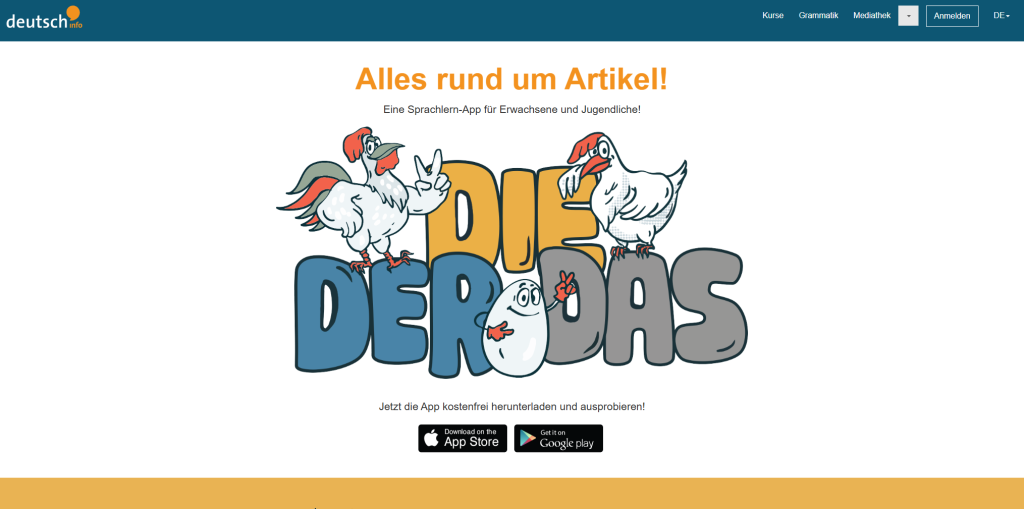Go to the Mediathek page
Screen dimensions: 1024x509
point(871,16)
